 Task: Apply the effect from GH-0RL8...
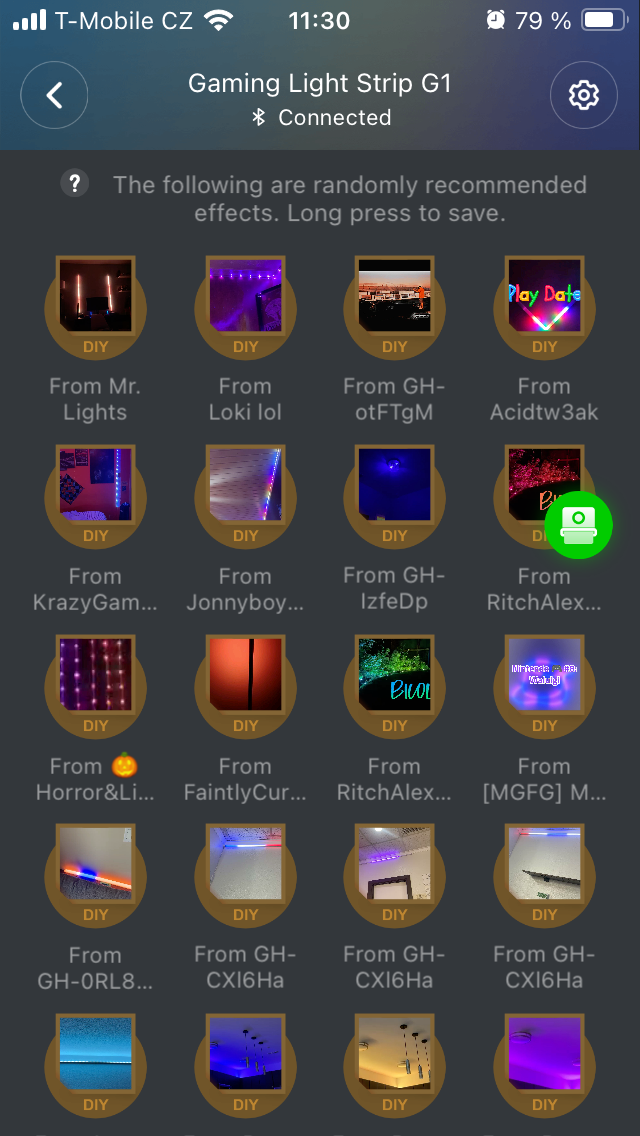coord(95,870)
